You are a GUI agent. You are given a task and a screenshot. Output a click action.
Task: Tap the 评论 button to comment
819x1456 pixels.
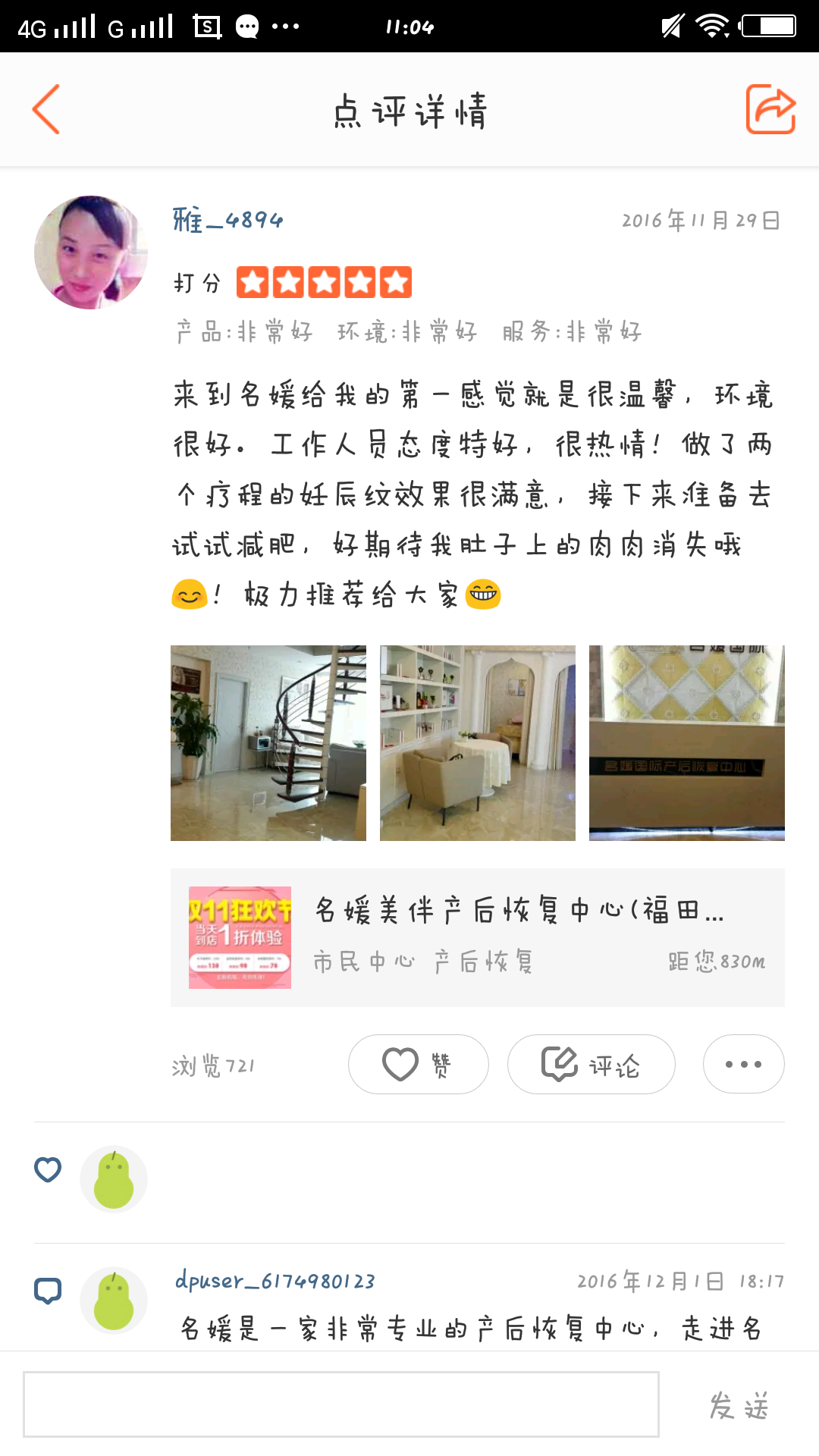tap(591, 1064)
